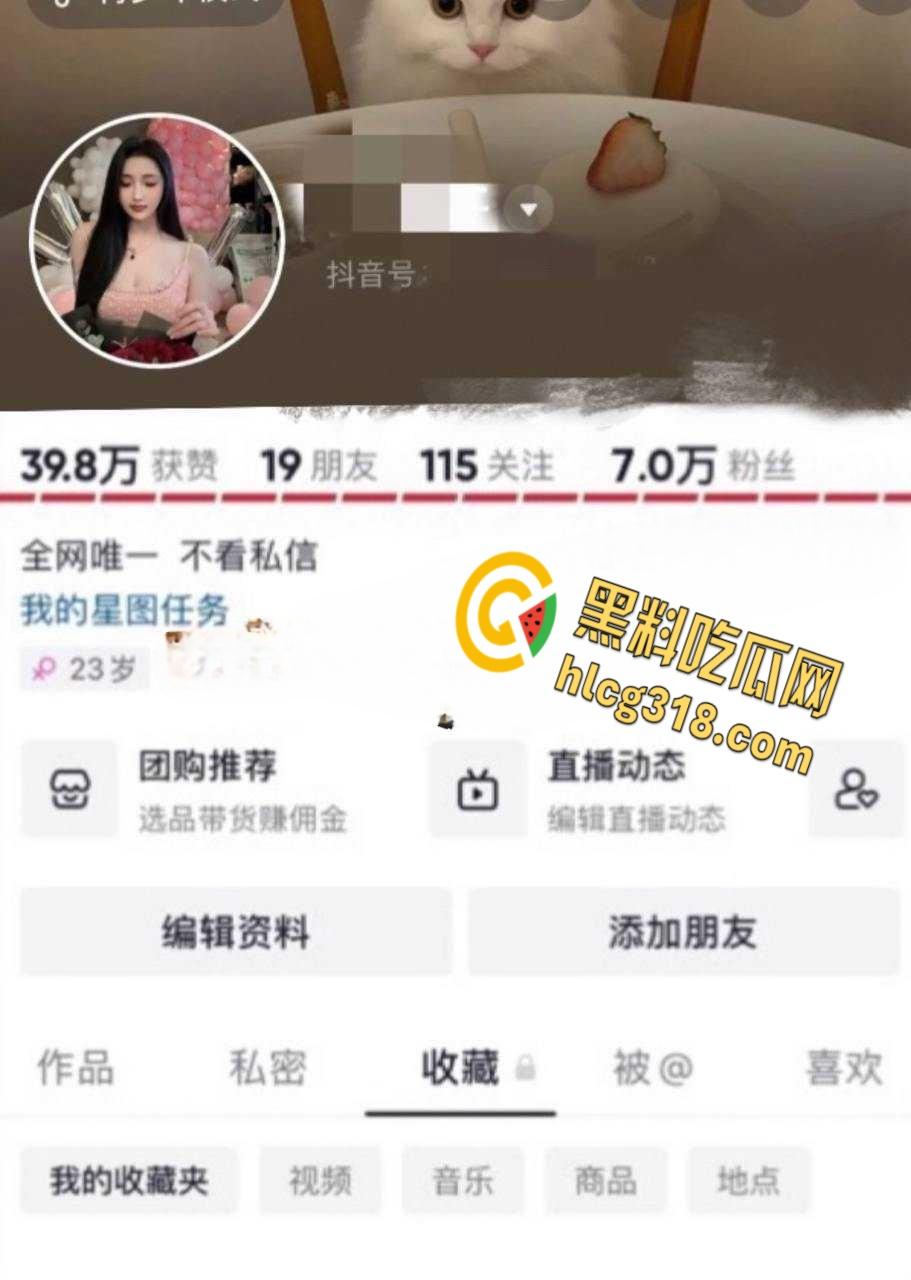Open the 关注 following list
Image resolution: width=911 pixels, height=1280 pixels.
(486, 466)
